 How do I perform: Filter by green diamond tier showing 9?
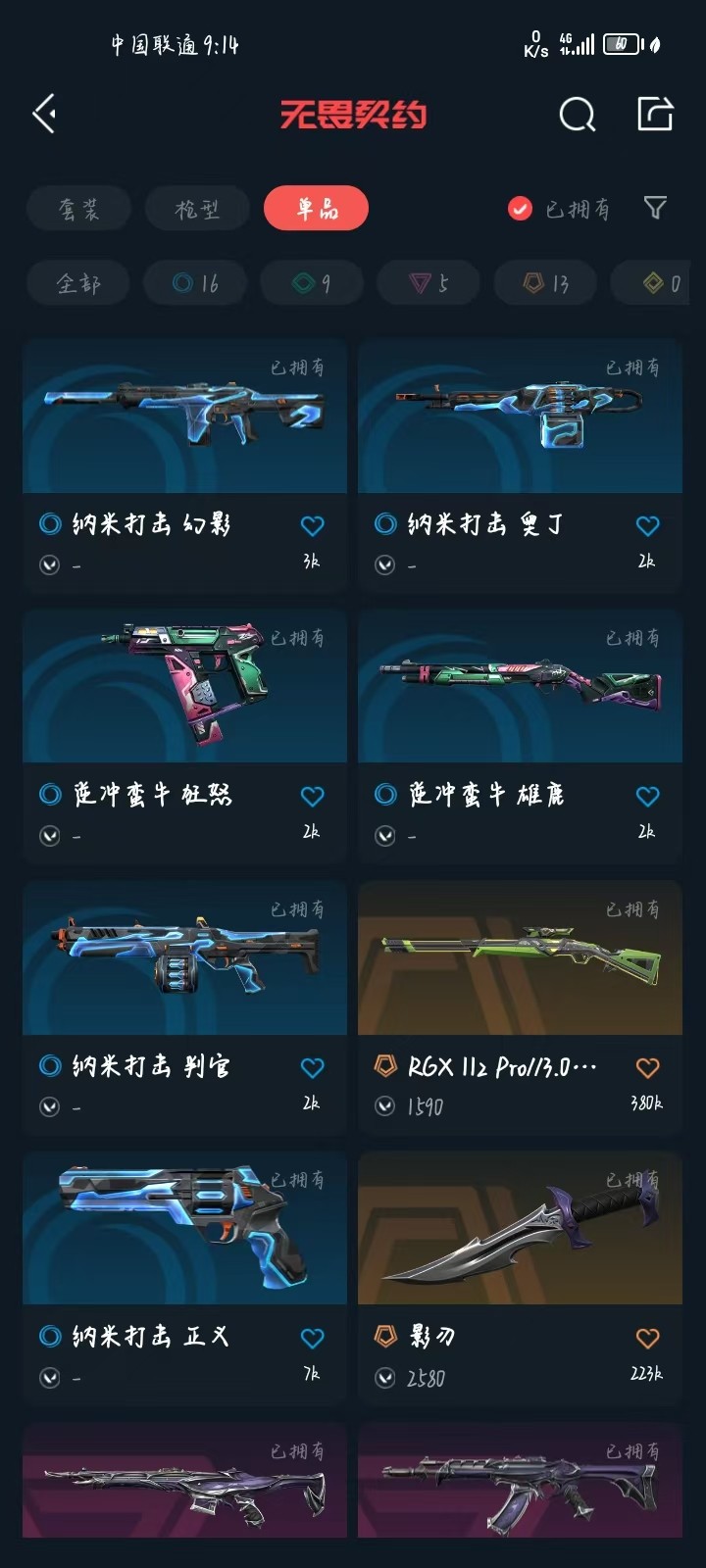(x=312, y=284)
